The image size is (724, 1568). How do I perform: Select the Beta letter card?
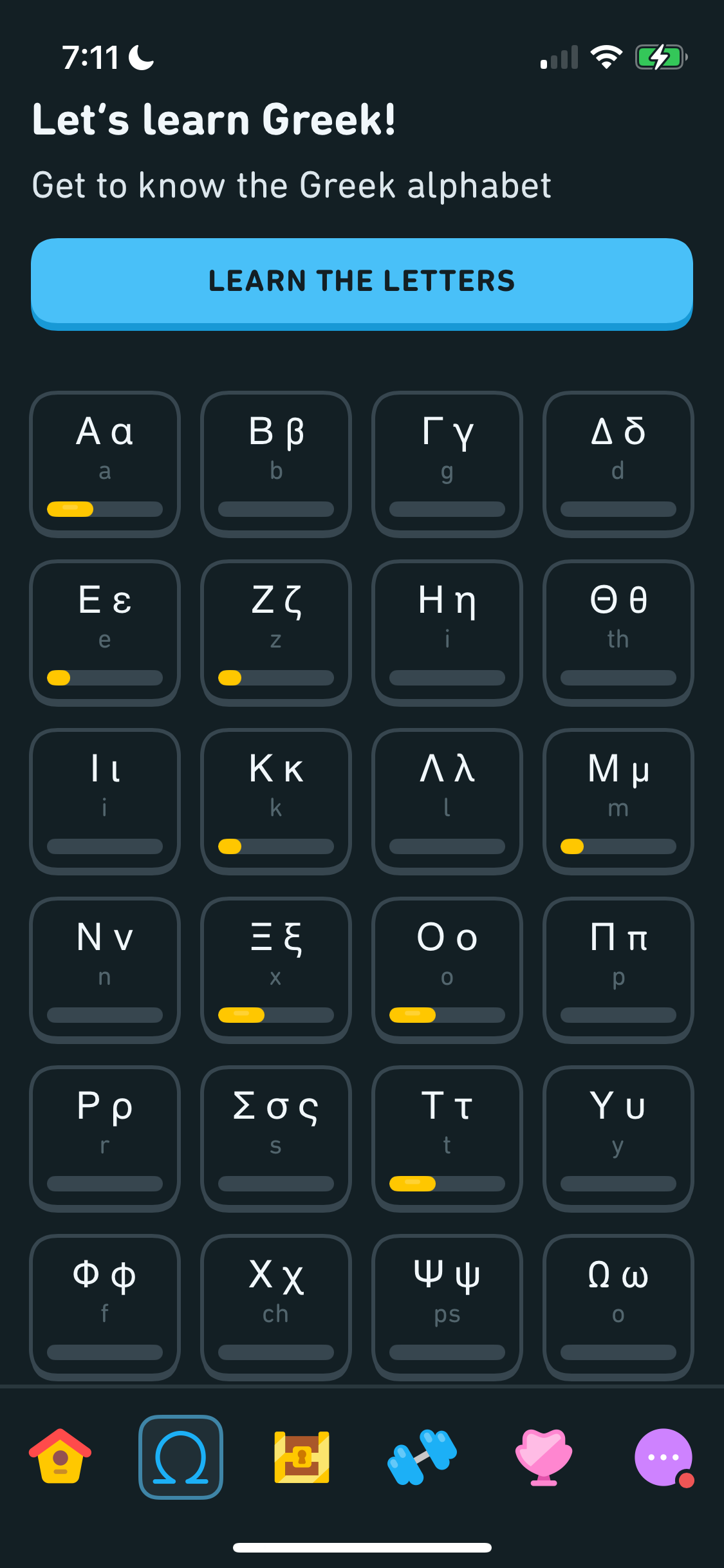tap(276, 463)
